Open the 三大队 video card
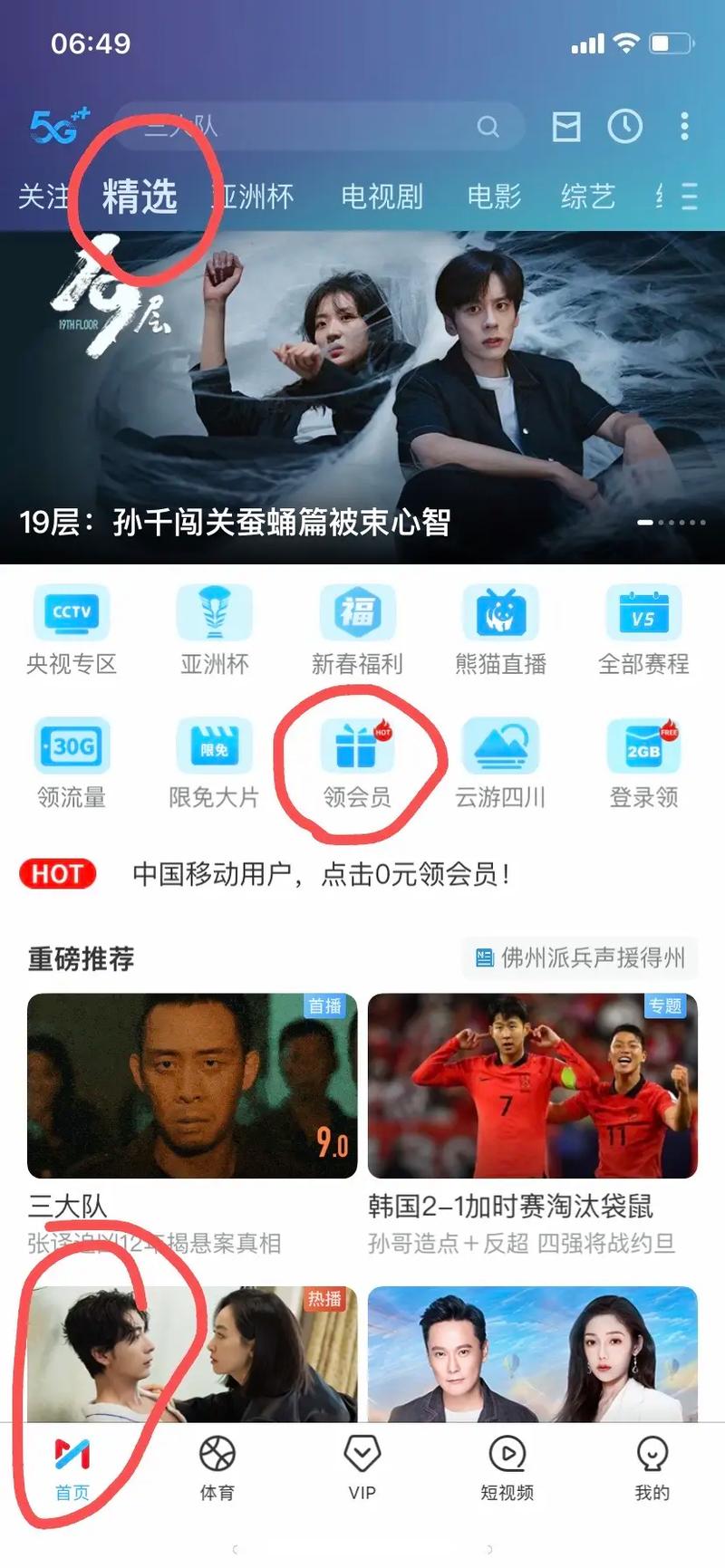Screen dimensions: 725x1568 click(x=192, y=1087)
